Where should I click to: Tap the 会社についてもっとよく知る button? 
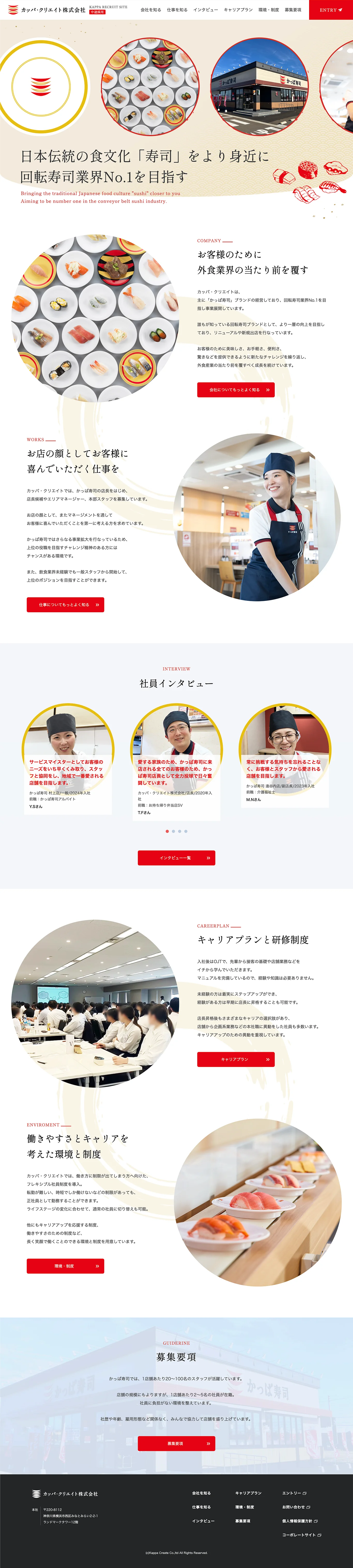235,389
